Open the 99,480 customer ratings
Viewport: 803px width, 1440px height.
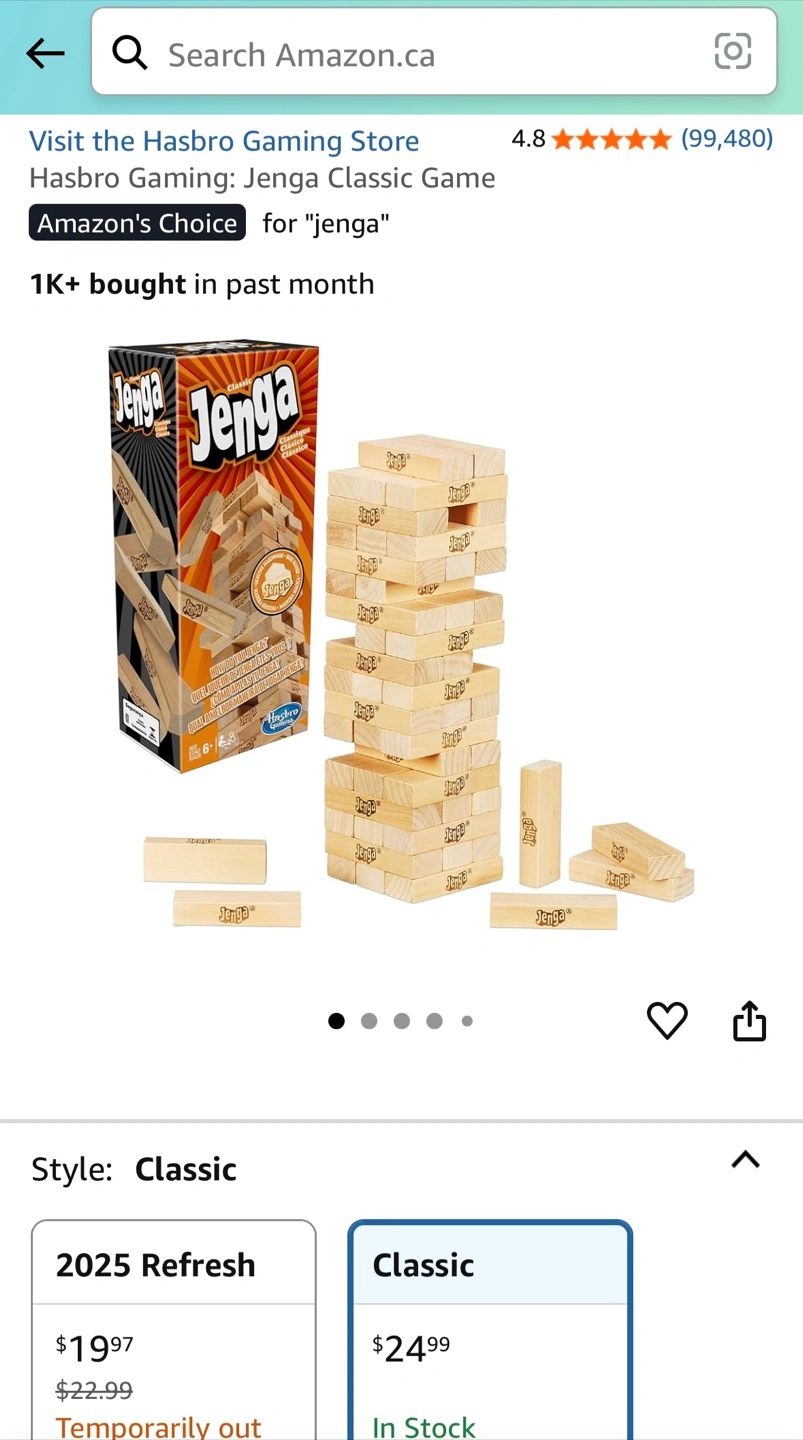click(x=727, y=139)
